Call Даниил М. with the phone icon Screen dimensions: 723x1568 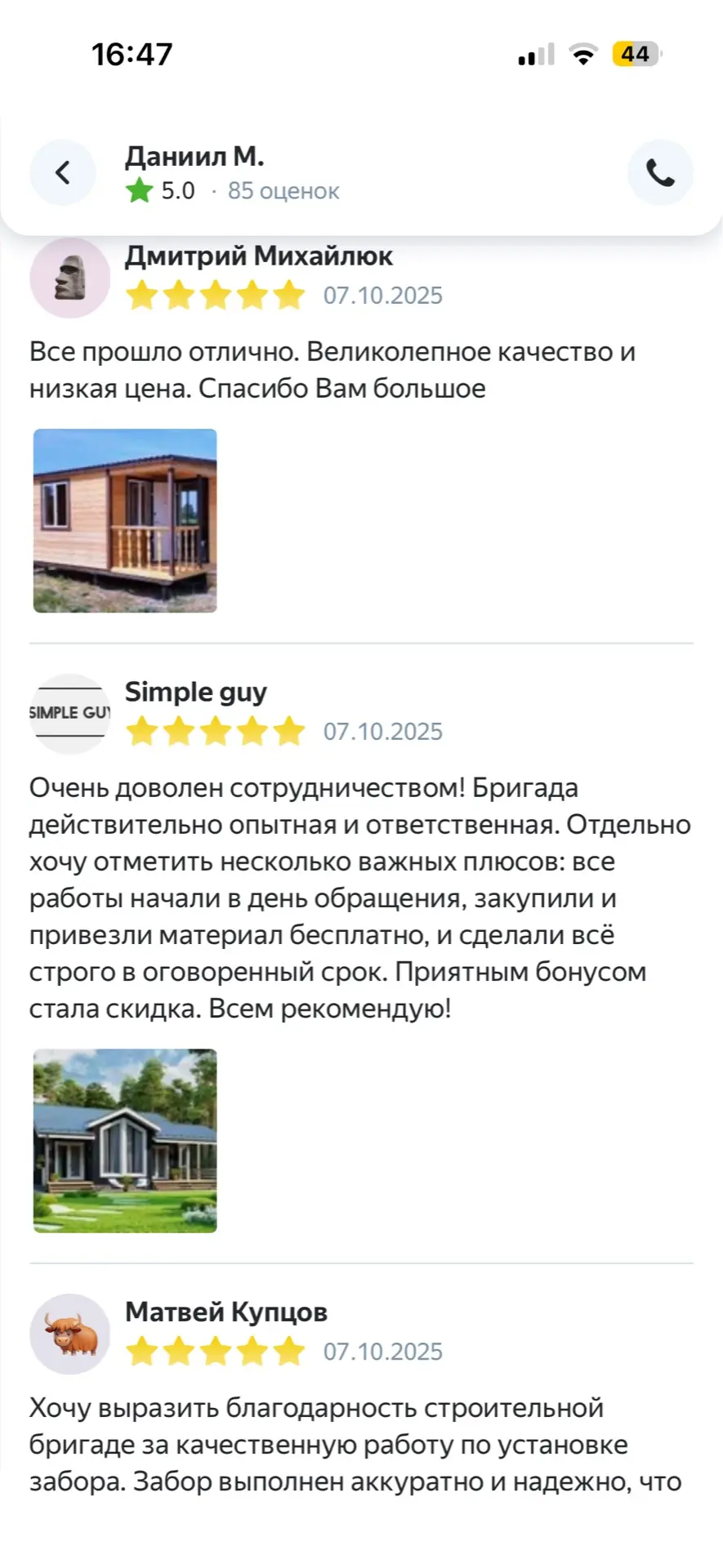point(660,172)
